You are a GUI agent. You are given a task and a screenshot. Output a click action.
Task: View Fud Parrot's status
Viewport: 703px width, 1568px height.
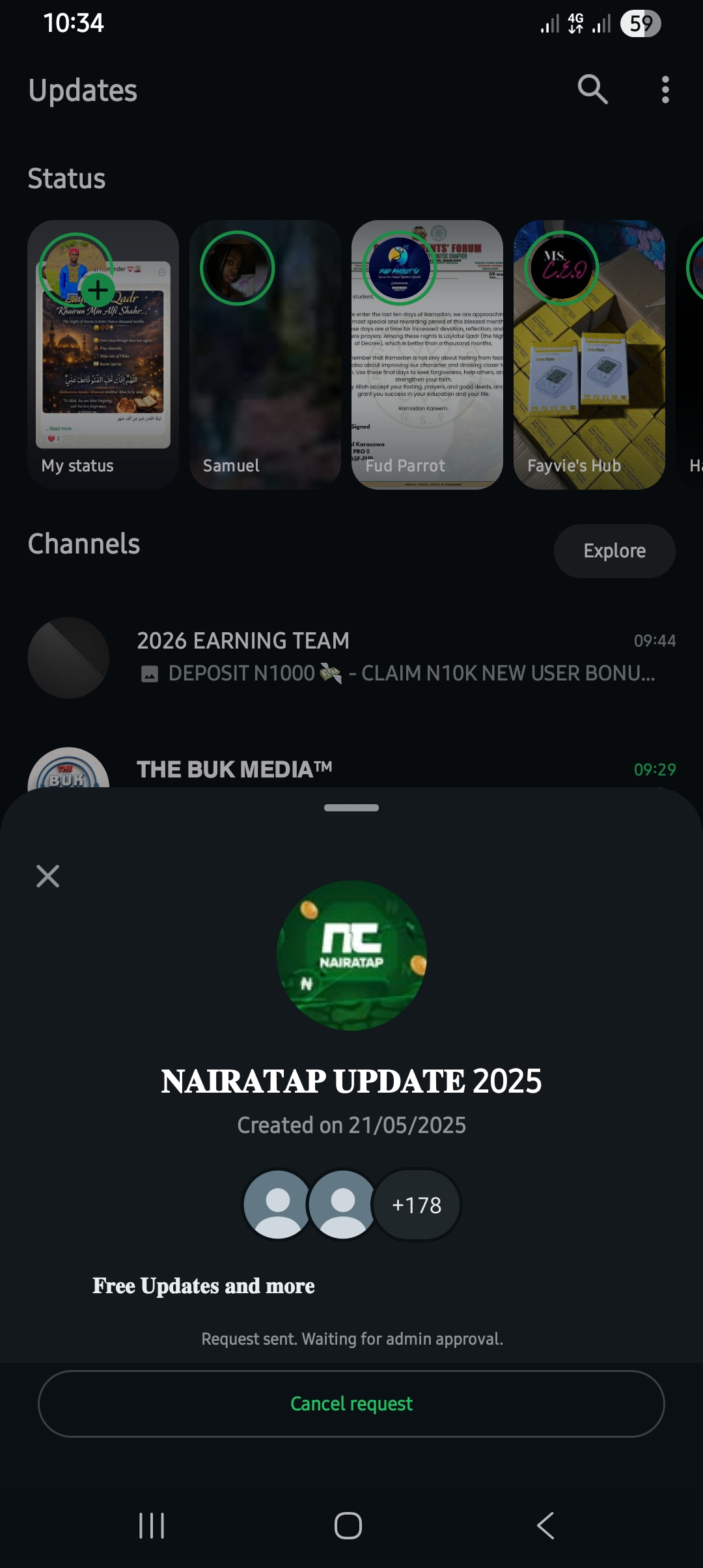pyautogui.click(x=427, y=355)
